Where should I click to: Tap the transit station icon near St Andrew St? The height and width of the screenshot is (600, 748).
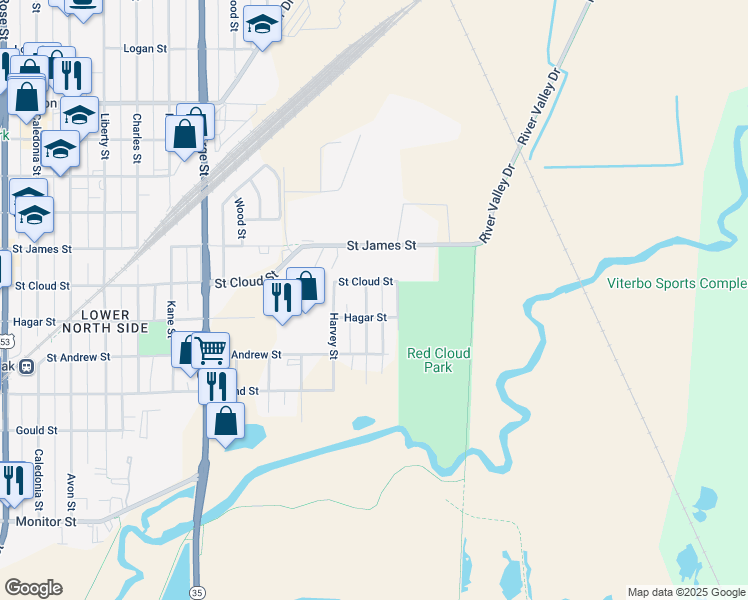[27, 366]
